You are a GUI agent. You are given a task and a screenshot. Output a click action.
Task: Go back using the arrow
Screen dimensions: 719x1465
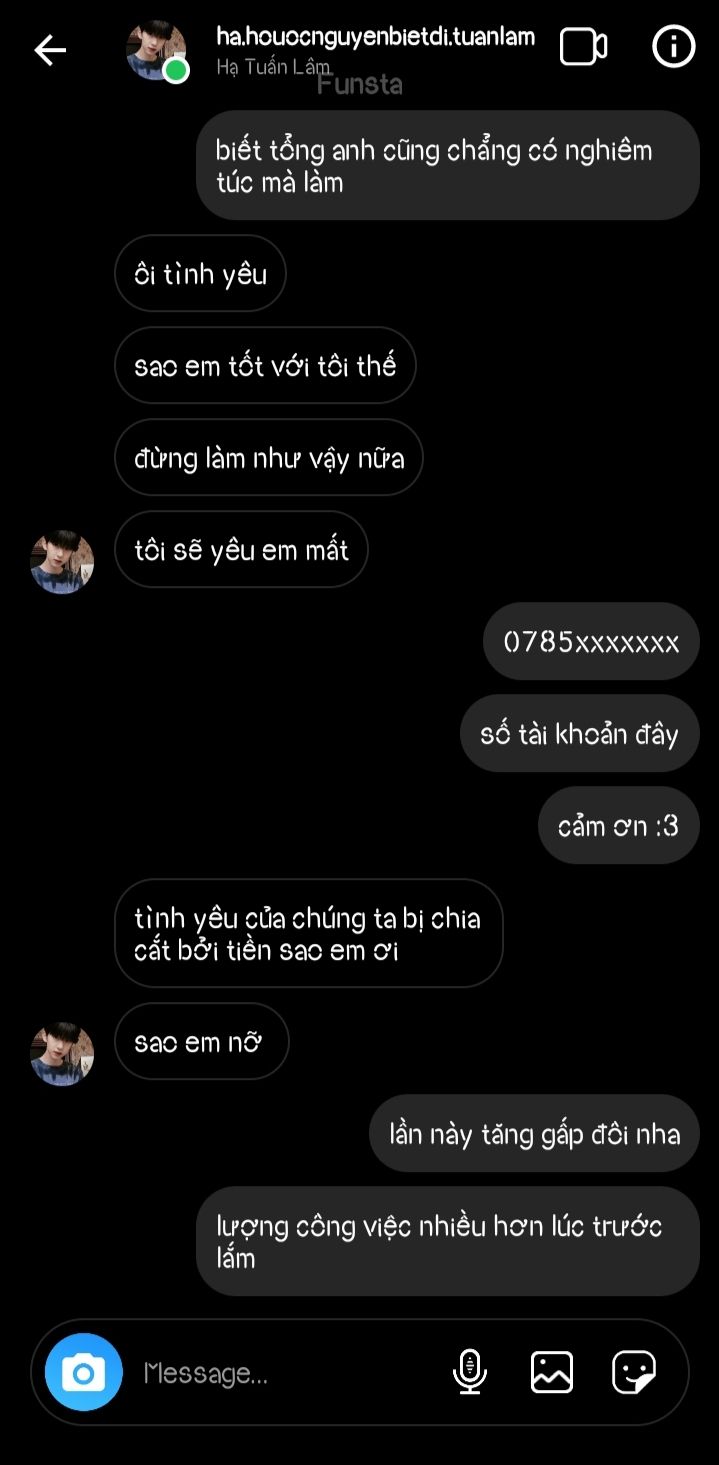pyautogui.click(x=49, y=50)
